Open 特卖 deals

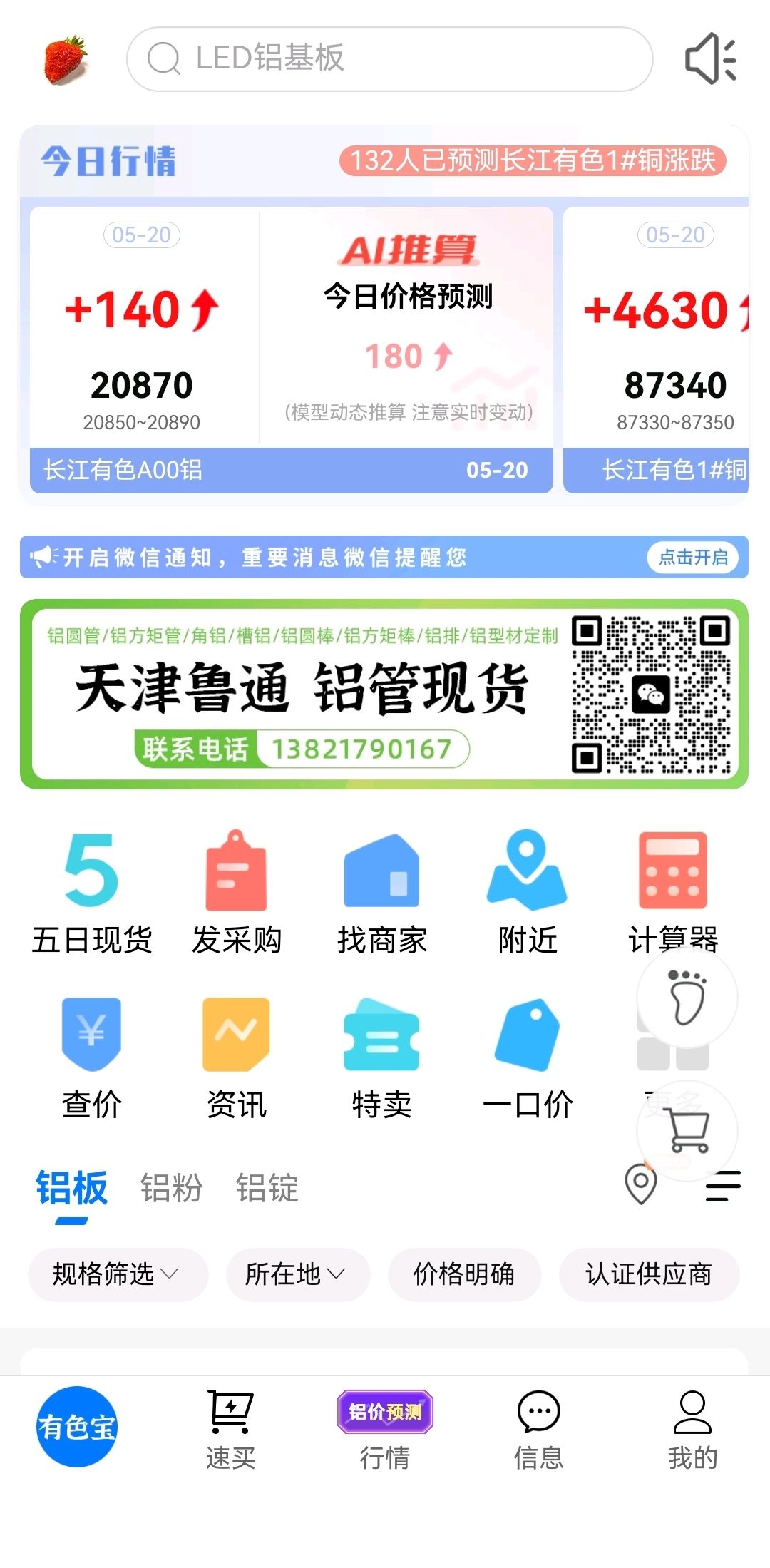click(x=382, y=1058)
